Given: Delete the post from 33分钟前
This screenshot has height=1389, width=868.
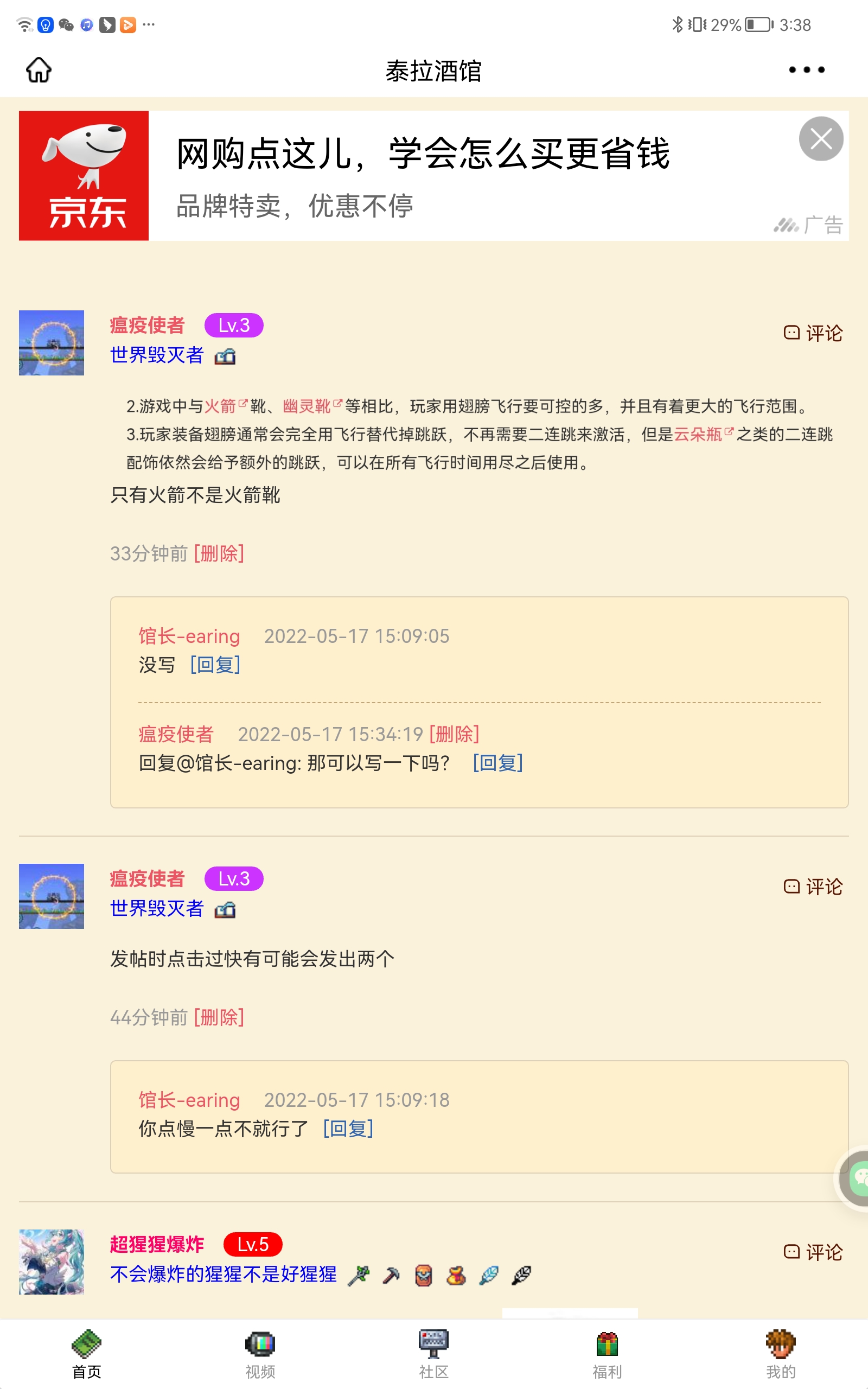Looking at the screenshot, I should tap(219, 554).
